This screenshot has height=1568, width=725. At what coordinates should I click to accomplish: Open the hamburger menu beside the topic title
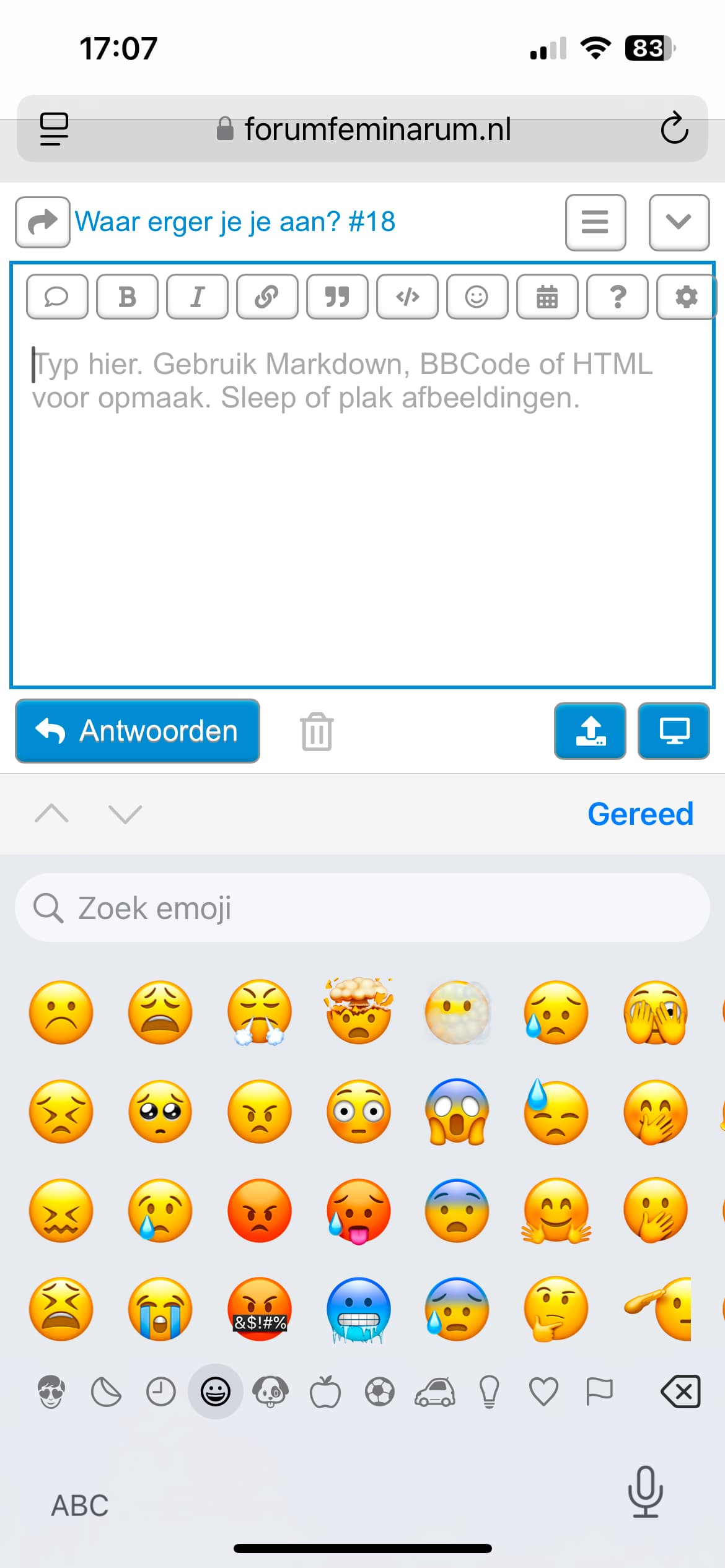click(595, 222)
